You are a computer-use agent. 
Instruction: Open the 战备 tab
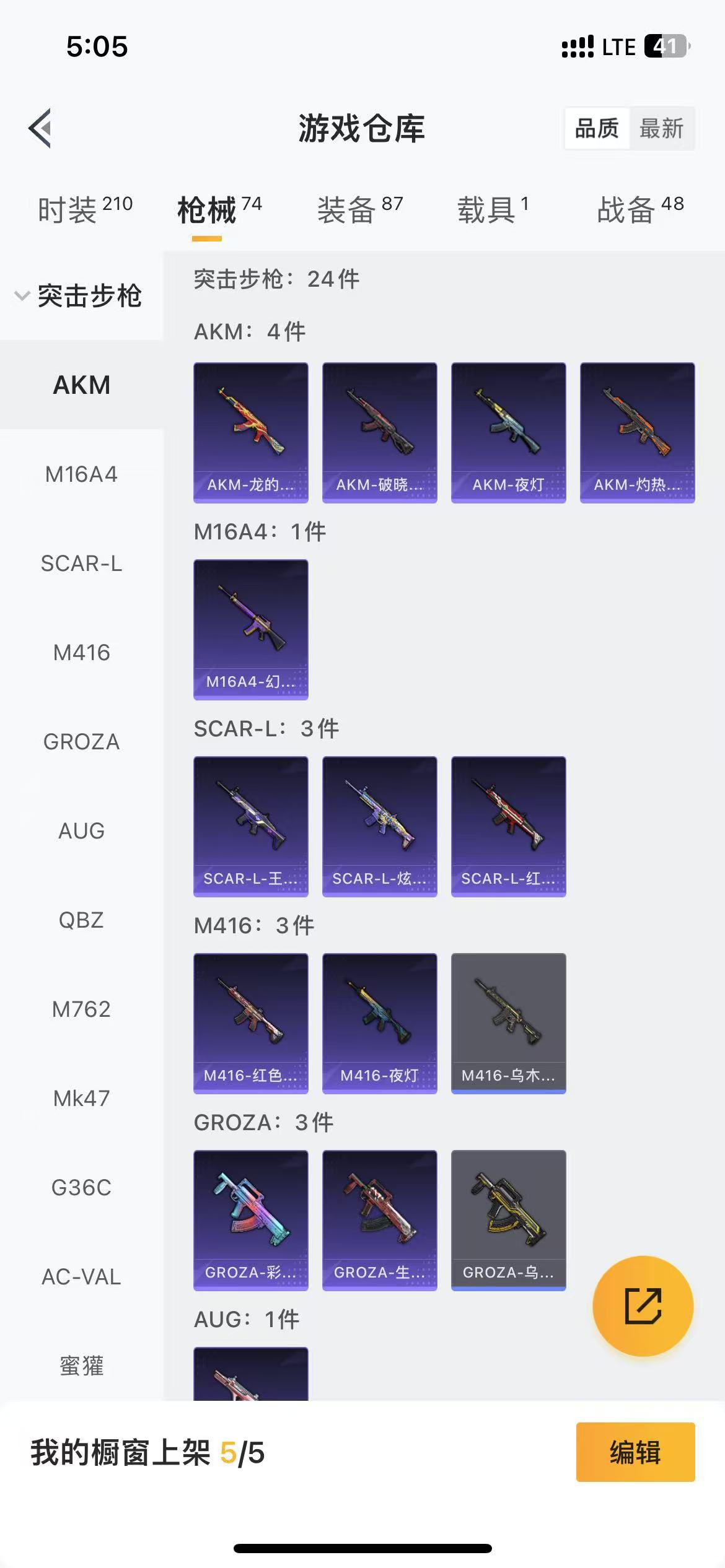[x=639, y=210]
